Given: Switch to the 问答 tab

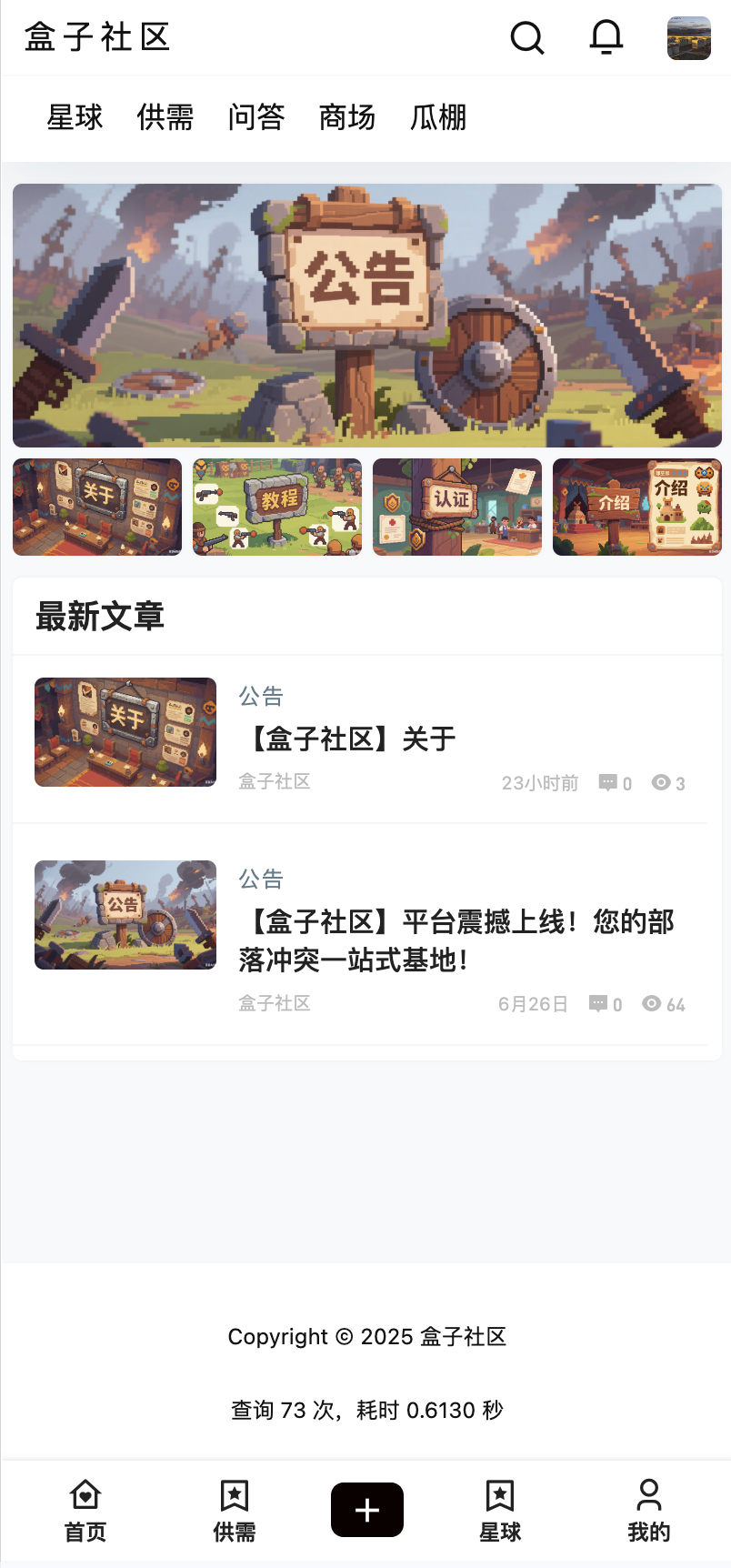Looking at the screenshot, I should (x=255, y=117).
